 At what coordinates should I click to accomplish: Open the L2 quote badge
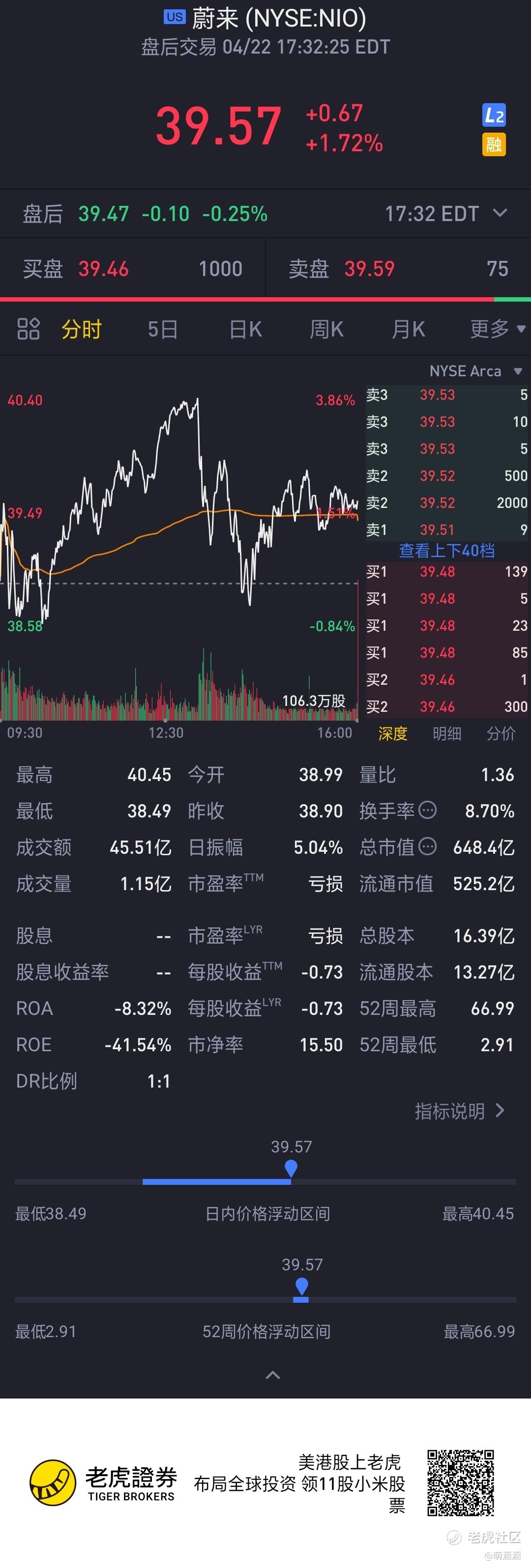click(x=494, y=114)
